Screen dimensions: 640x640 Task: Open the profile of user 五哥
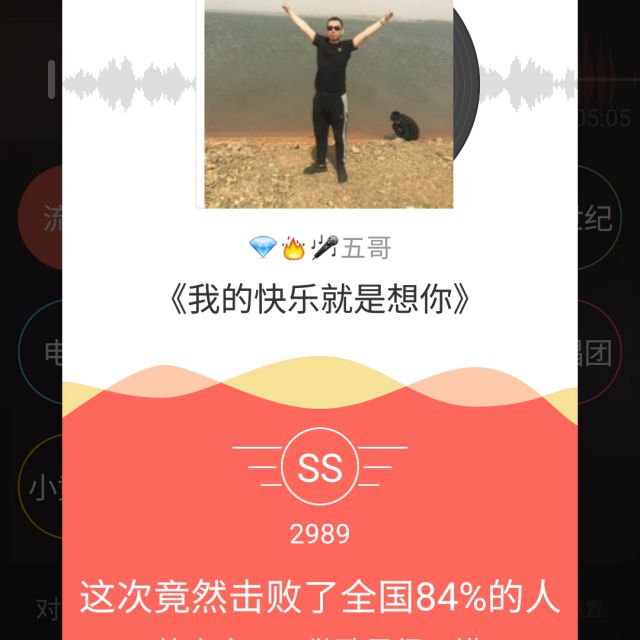[x=366, y=248]
